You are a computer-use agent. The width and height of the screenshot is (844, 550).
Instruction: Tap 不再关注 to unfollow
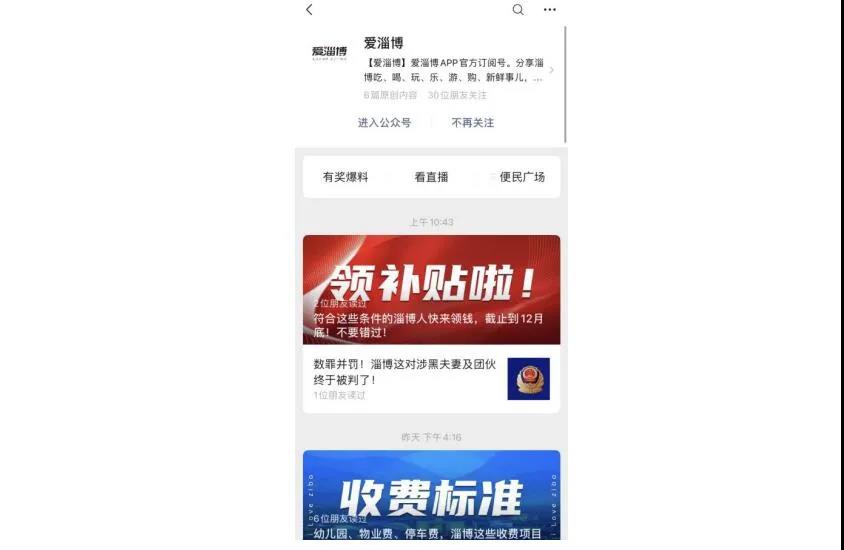[x=472, y=123]
